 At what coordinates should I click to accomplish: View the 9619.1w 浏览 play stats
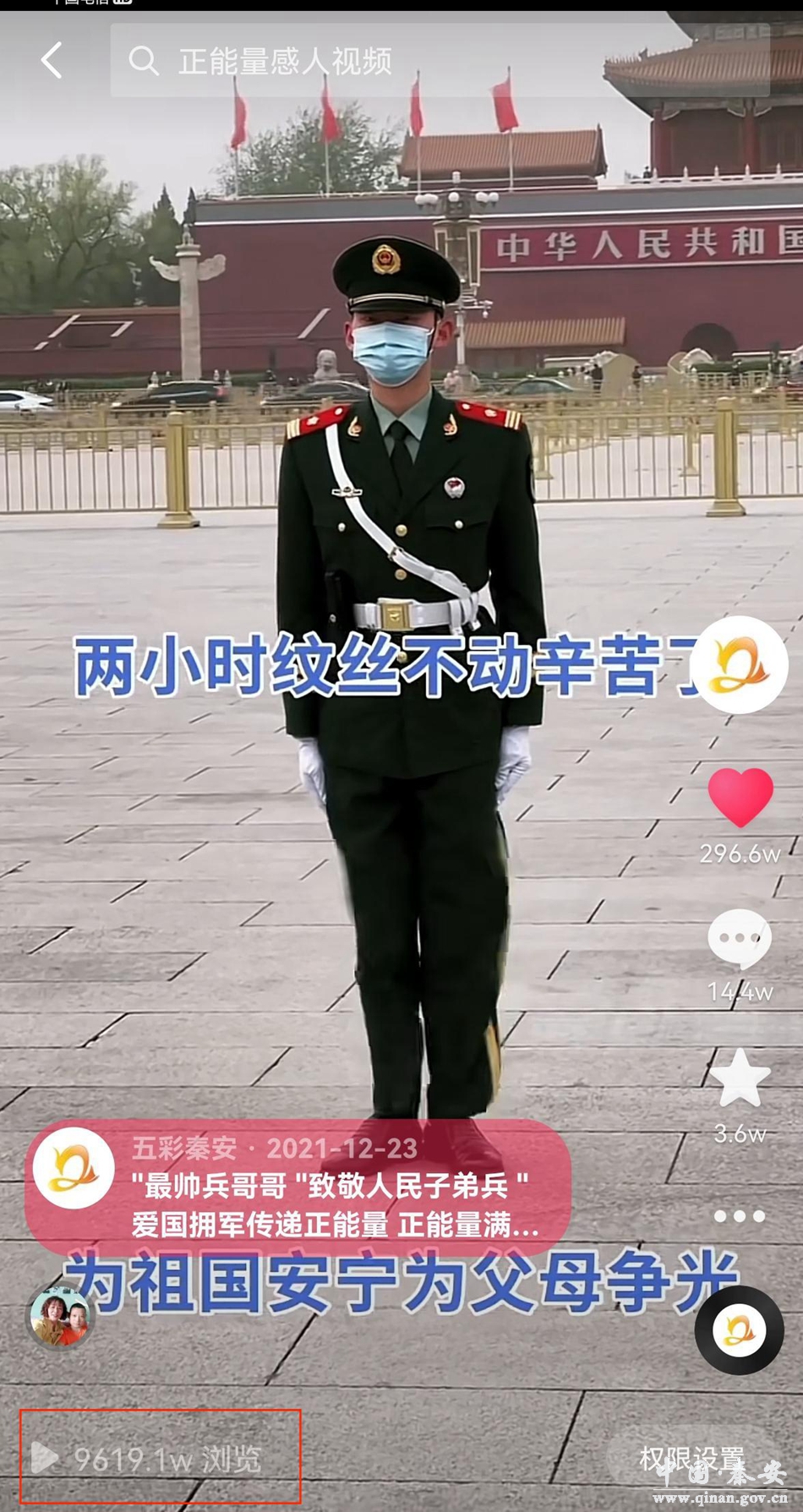161,1458
